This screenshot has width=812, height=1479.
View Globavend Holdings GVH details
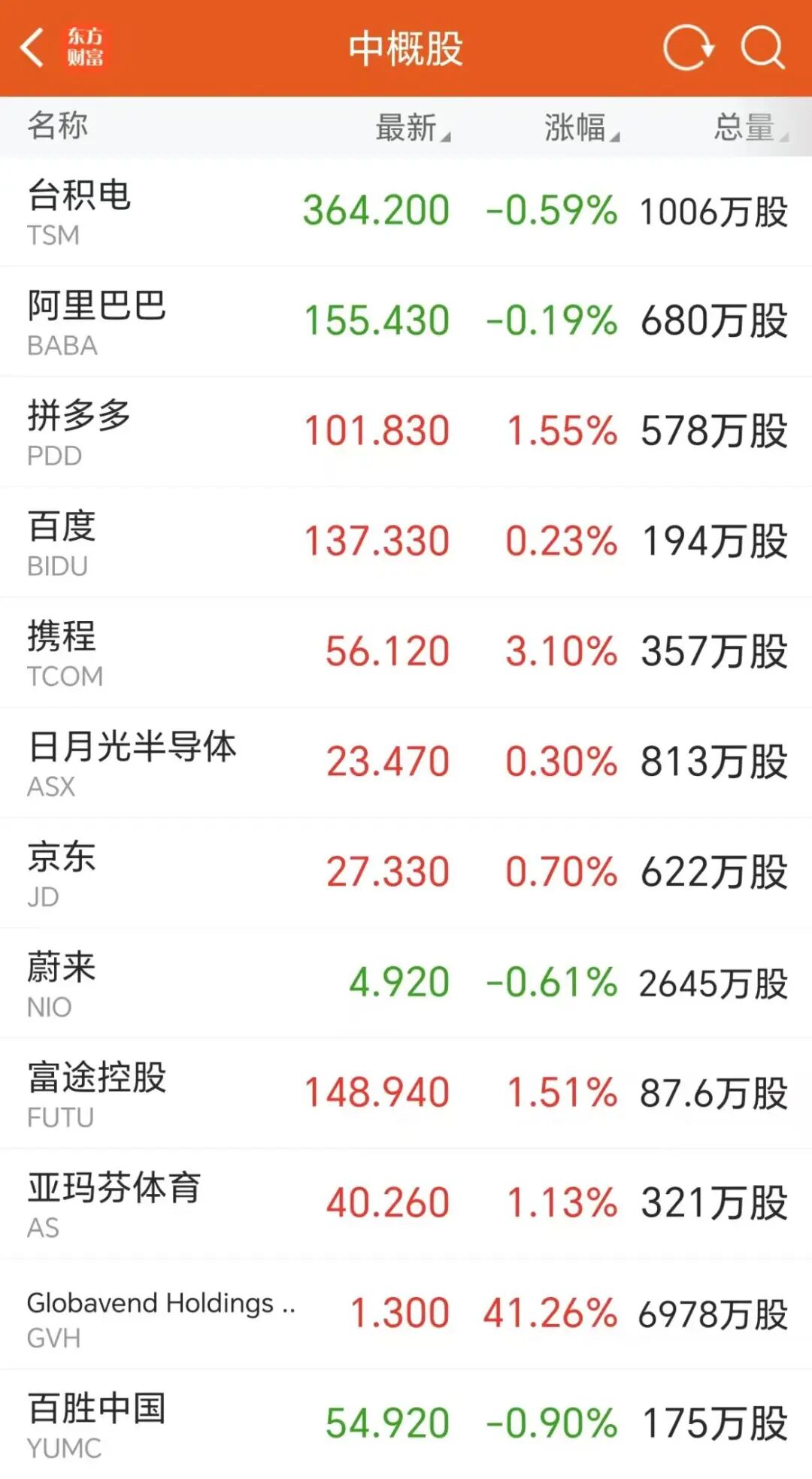[406, 1314]
